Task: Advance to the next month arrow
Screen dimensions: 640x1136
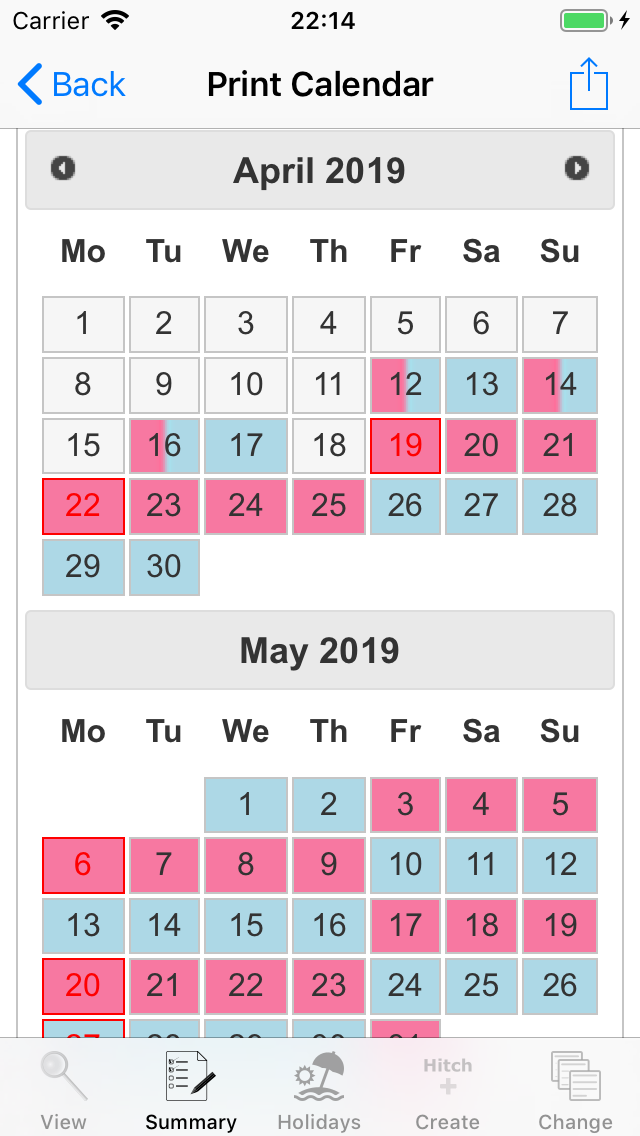Action: pos(577,169)
